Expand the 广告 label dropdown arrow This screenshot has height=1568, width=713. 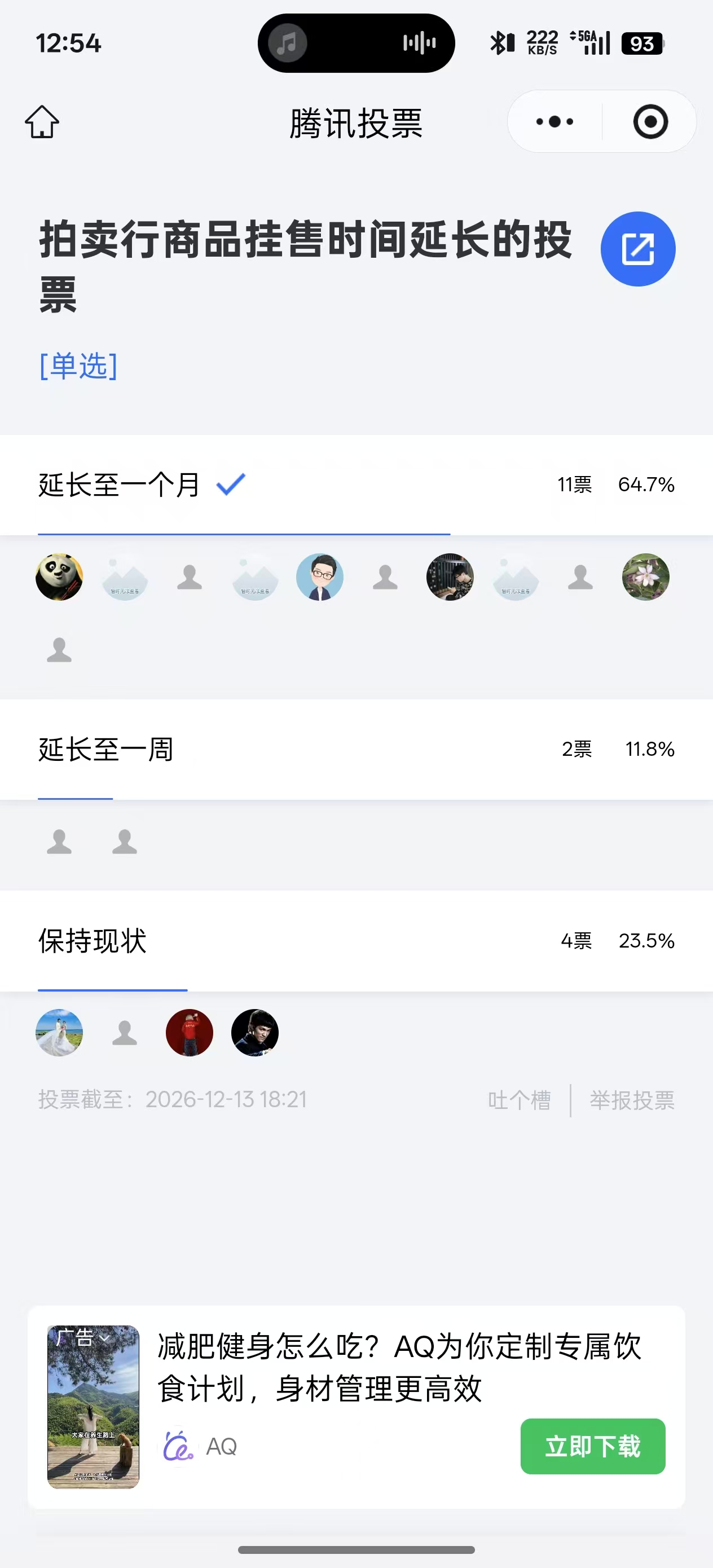pos(105,1338)
